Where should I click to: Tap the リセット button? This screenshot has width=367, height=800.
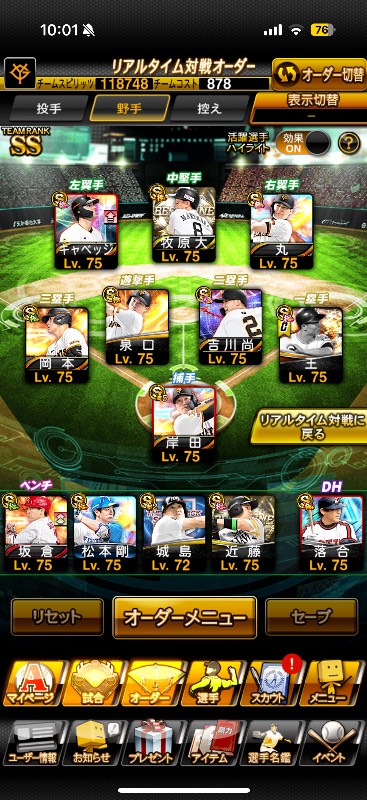tap(57, 616)
